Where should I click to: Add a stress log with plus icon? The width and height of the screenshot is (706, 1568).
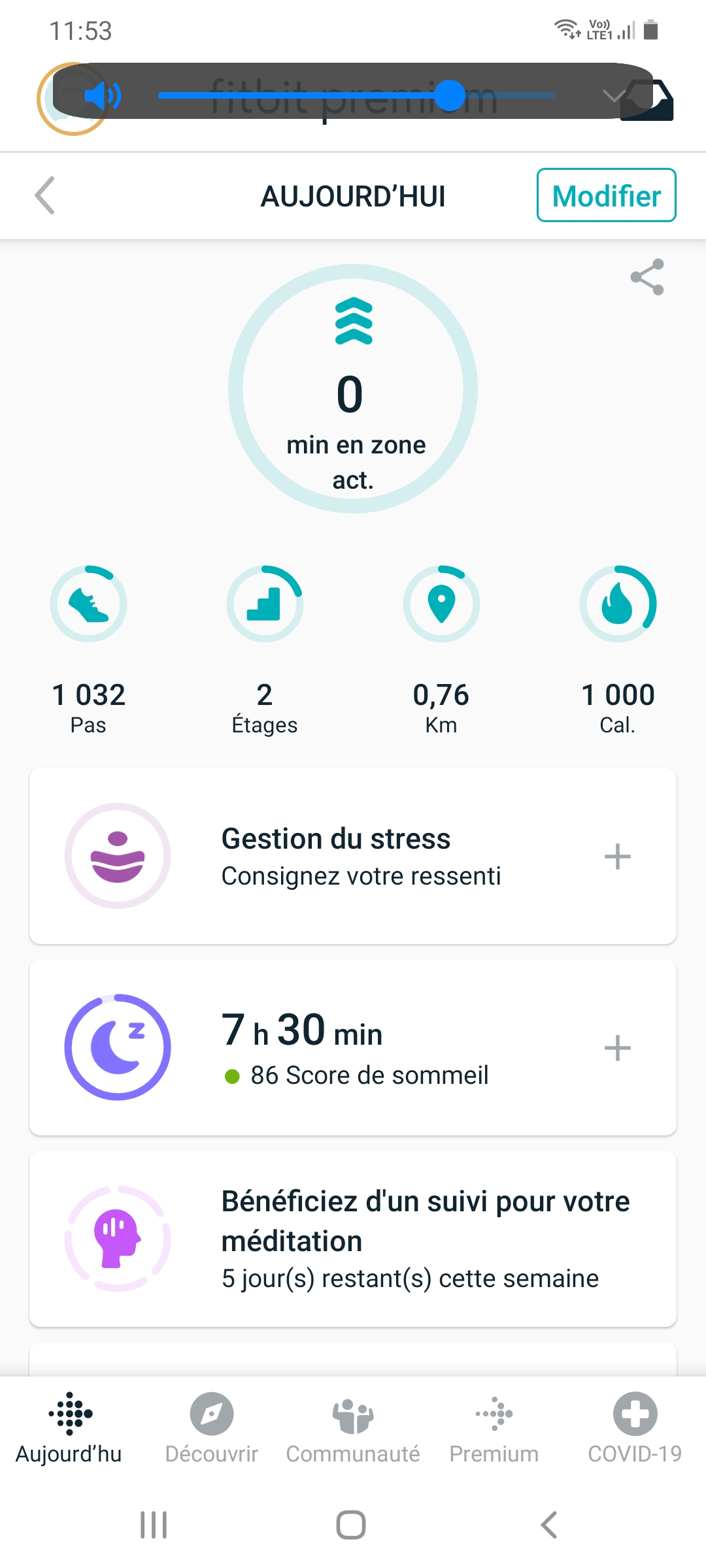[617, 857]
